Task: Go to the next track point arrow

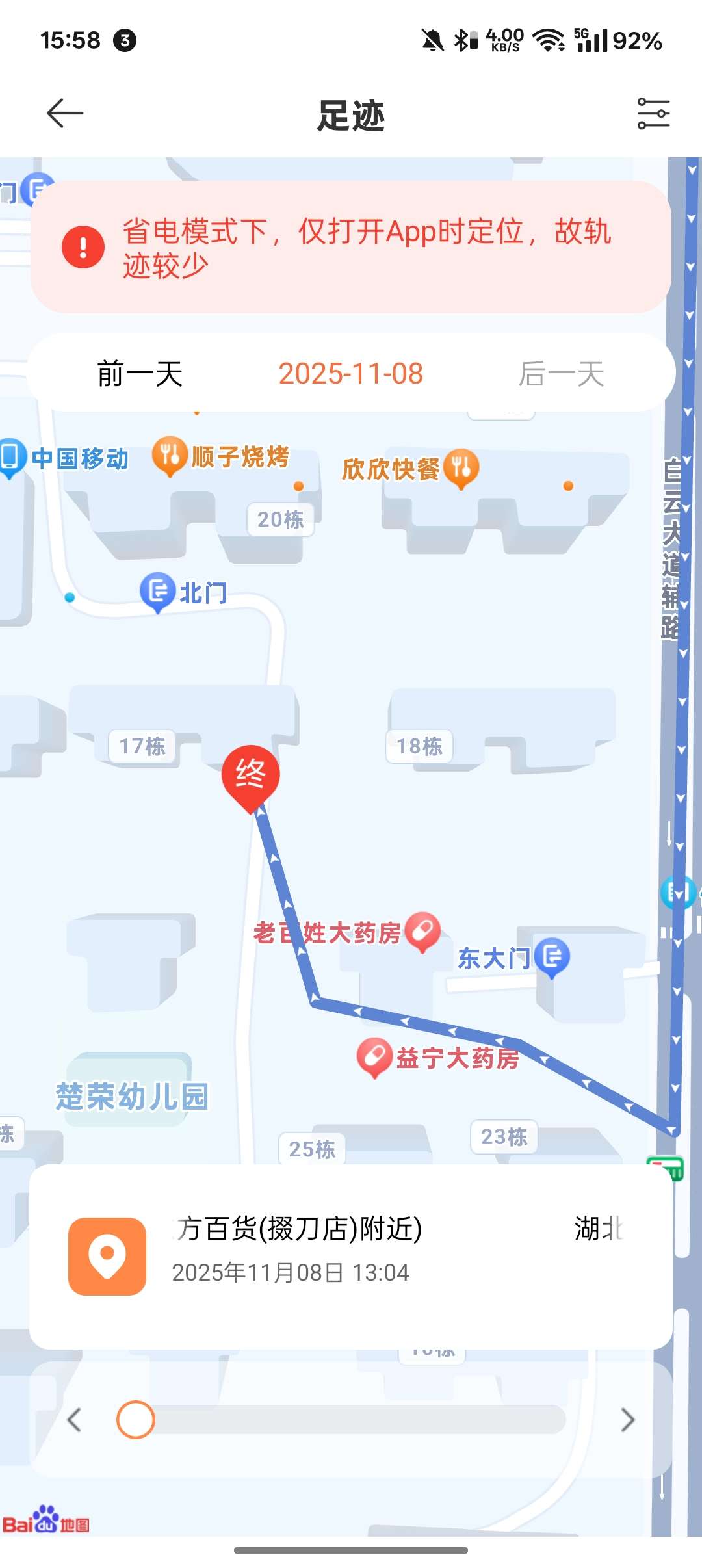Action: [627, 1420]
